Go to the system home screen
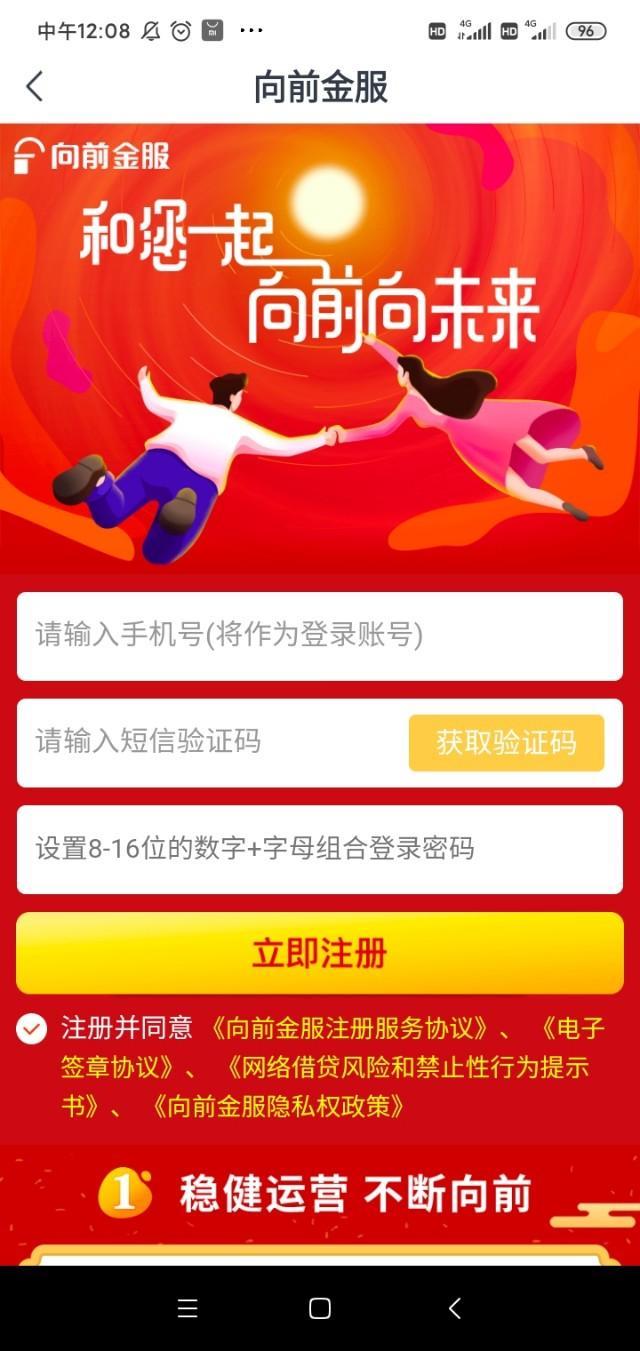The image size is (640, 1351). [320, 1308]
